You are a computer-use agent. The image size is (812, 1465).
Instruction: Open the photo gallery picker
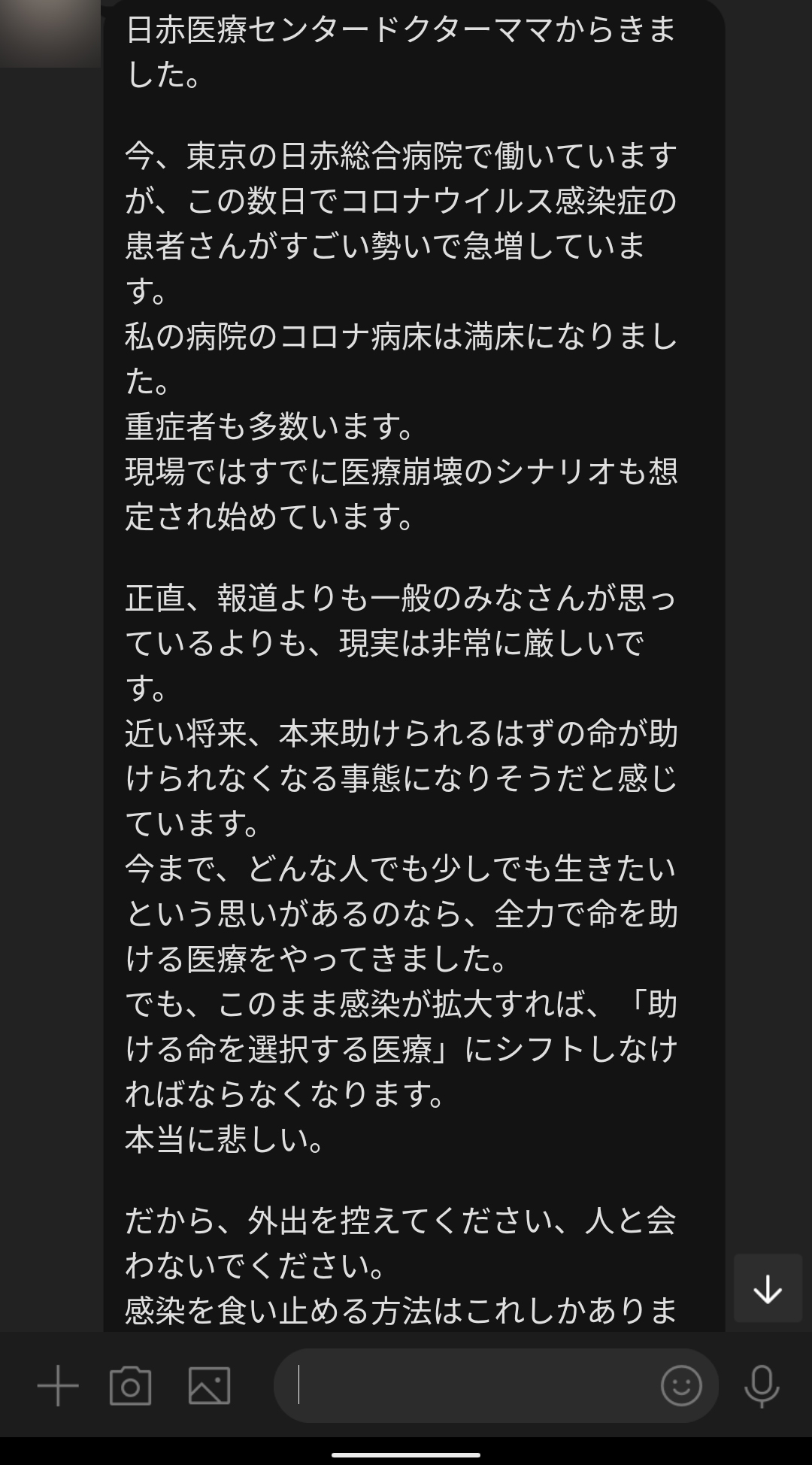click(x=209, y=1385)
